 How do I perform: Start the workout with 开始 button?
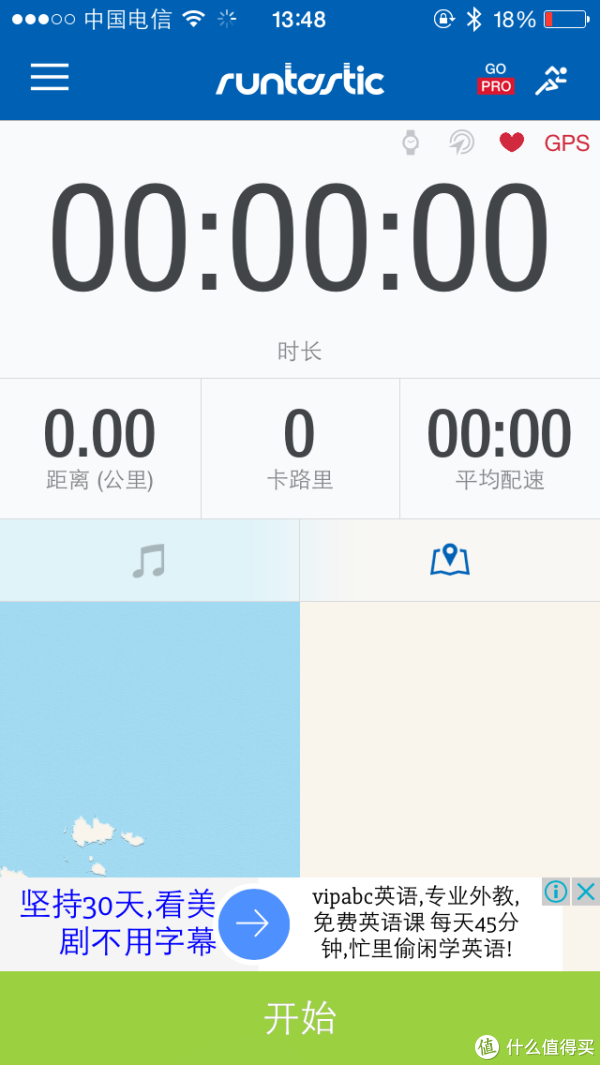(300, 1018)
